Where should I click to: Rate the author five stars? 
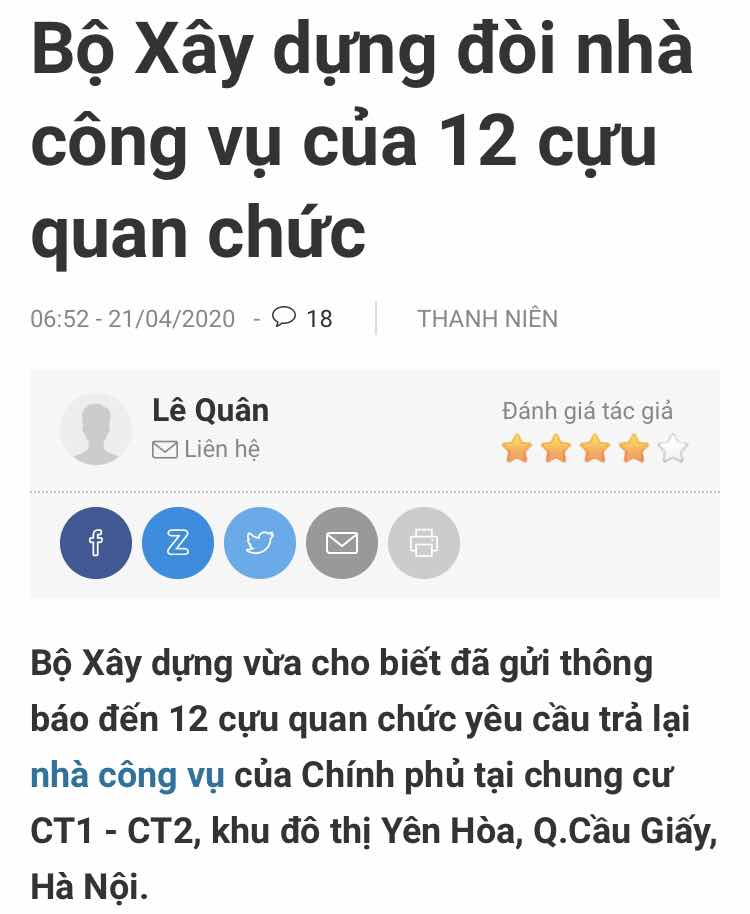point(674,449)
